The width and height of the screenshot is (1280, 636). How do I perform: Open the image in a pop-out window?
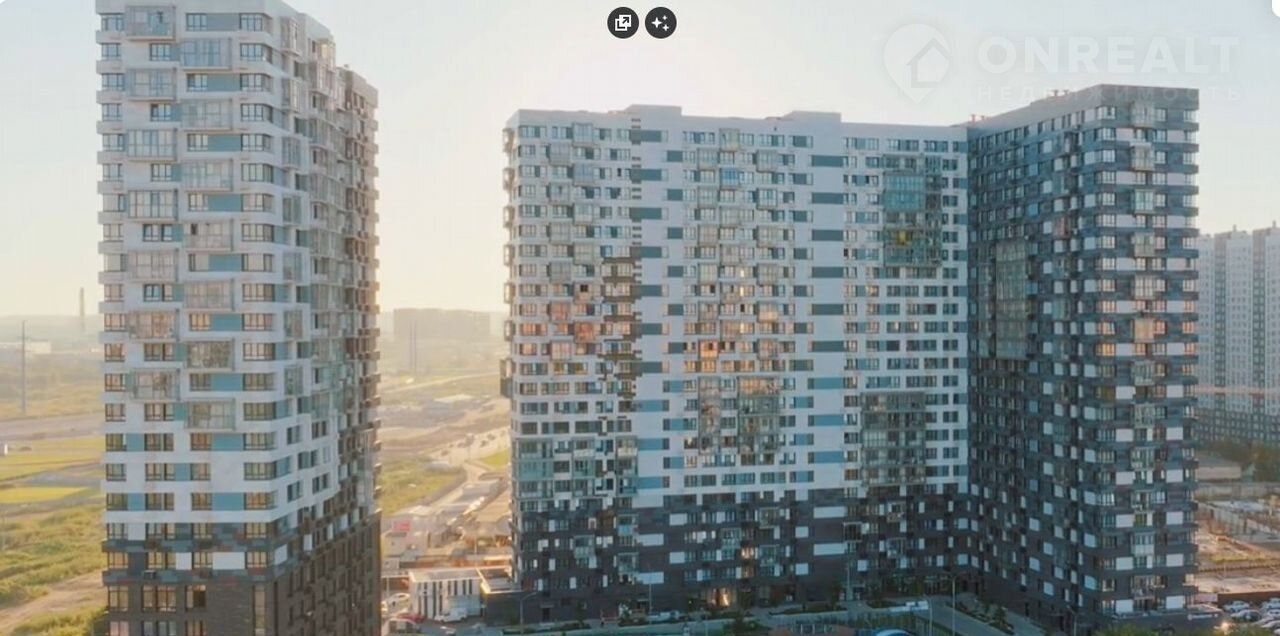click(623, 22)
